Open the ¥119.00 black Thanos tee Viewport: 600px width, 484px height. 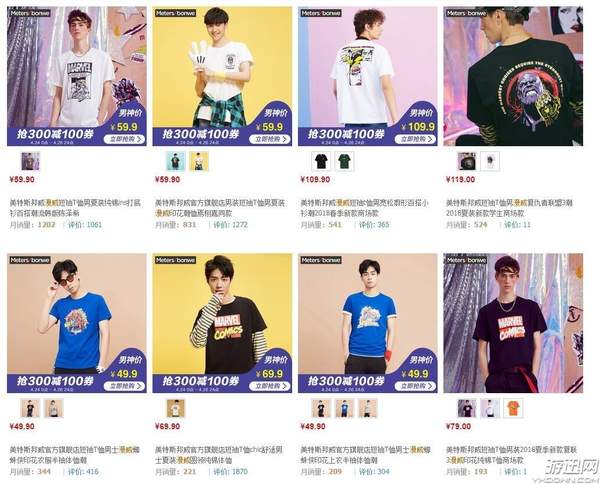[513, 75]
